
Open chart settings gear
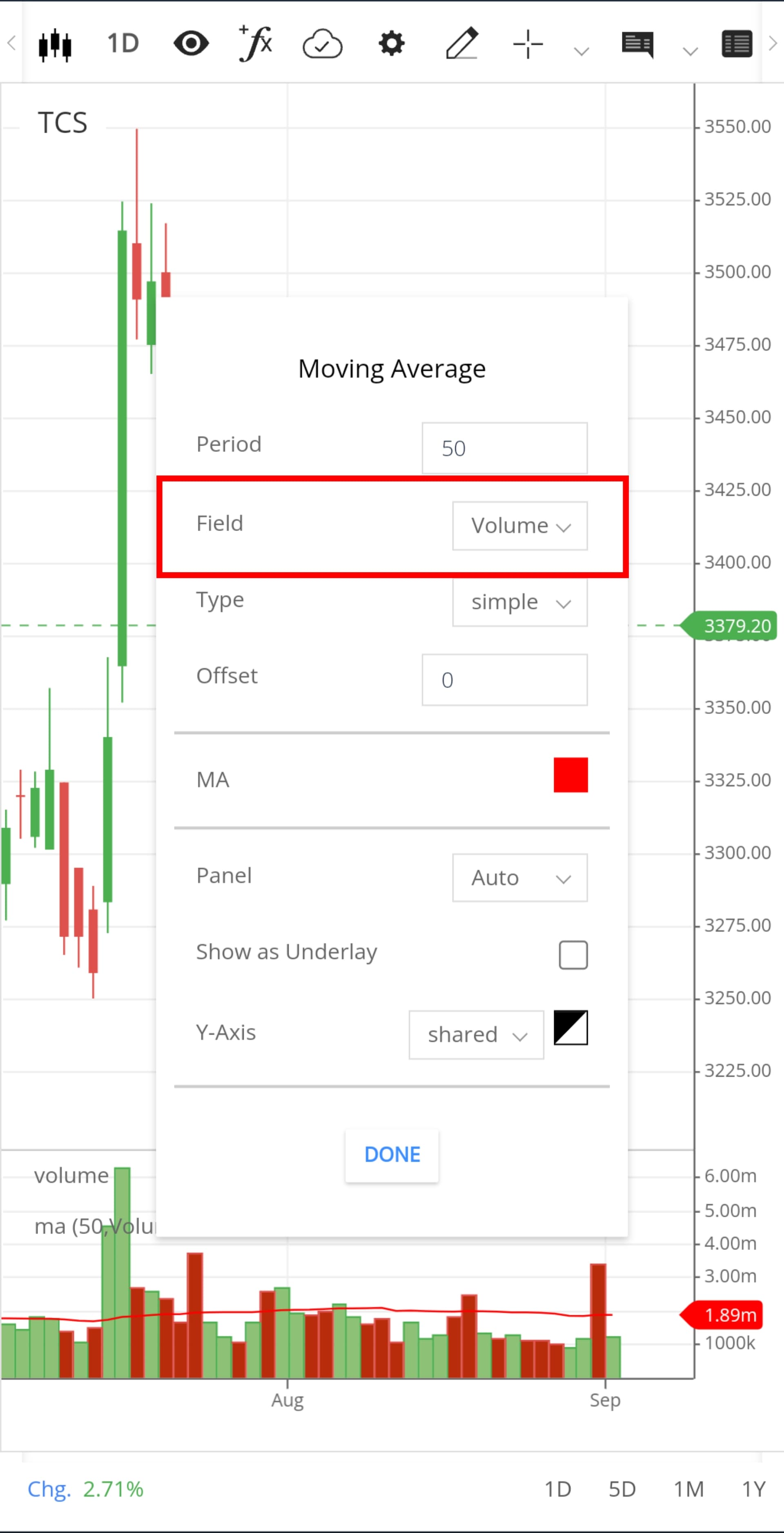point(392,44)
